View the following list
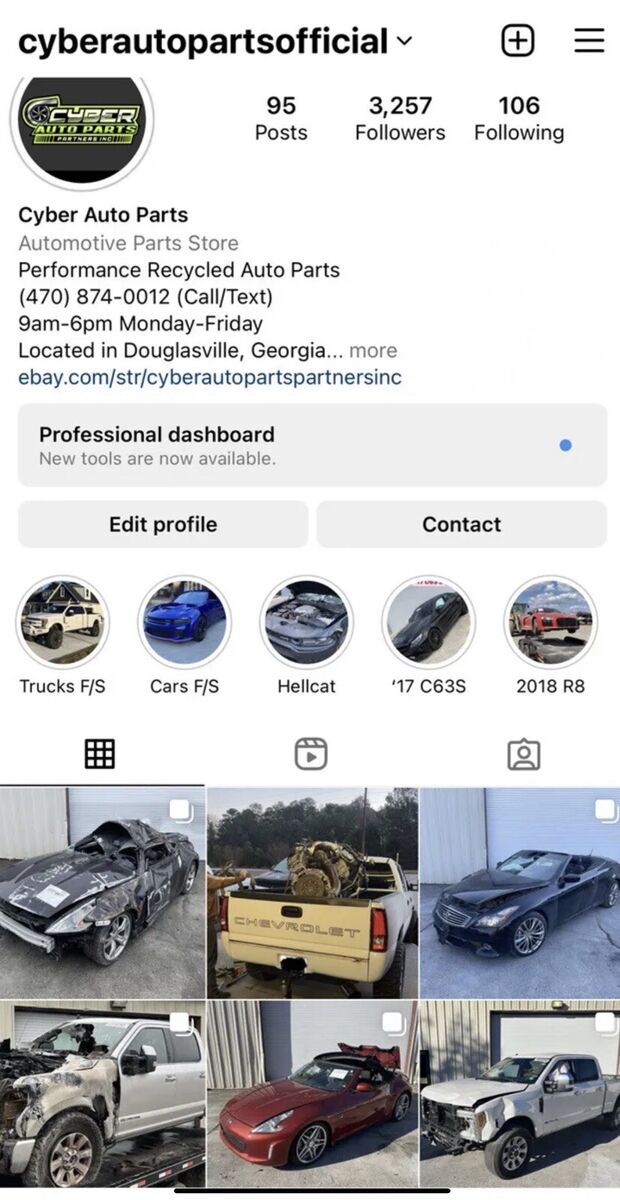The image size is (620, 1200). [x=518, y=118]
